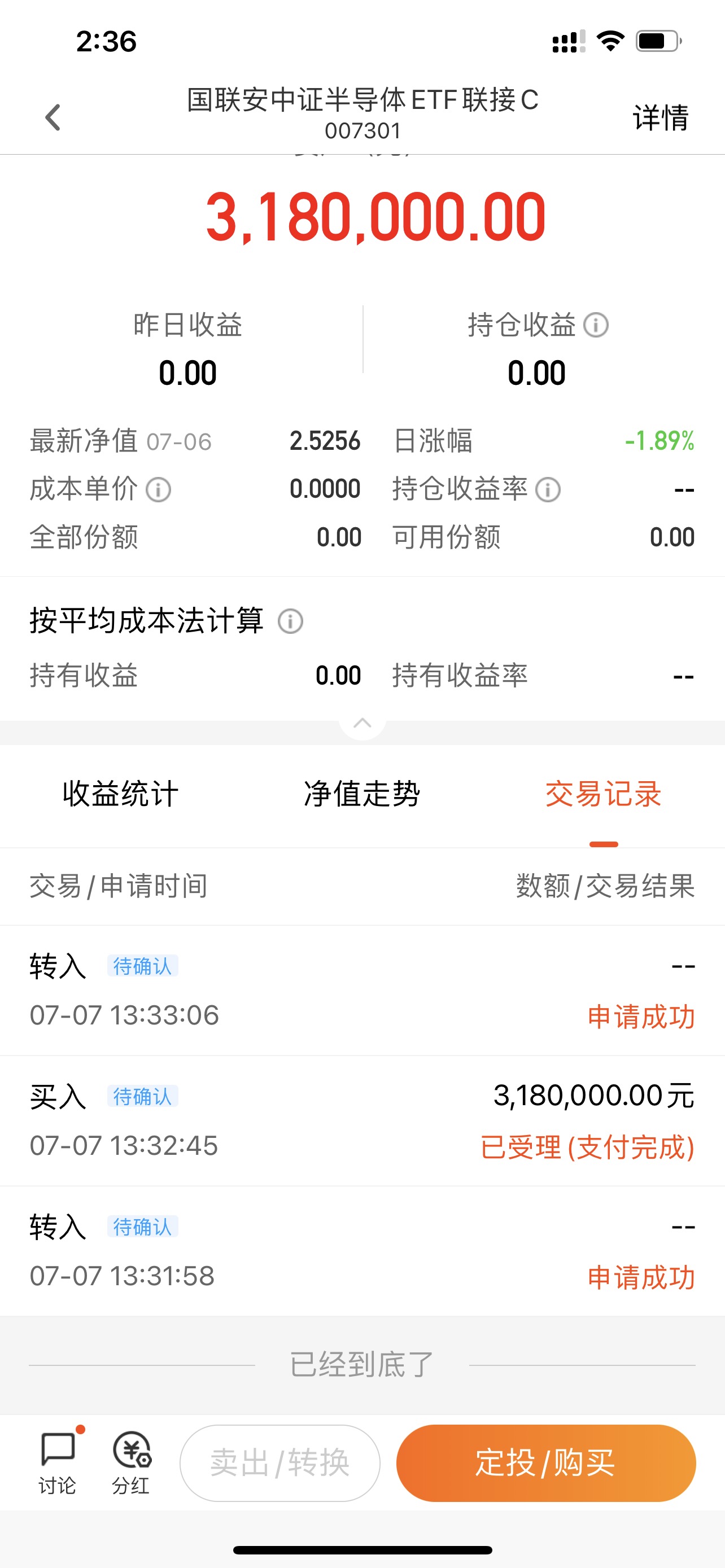Collapse the holdings detail panel
Viewport: 725px width, 1568px height.
(x=362, y=723)
